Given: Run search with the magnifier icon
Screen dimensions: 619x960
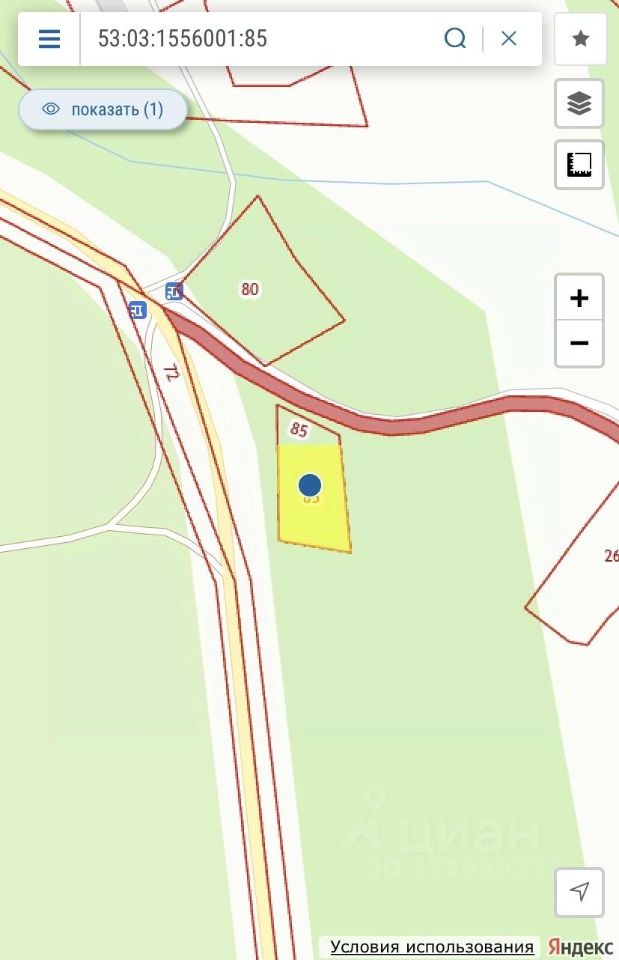Looking at the screenshot, I should 455,39.
